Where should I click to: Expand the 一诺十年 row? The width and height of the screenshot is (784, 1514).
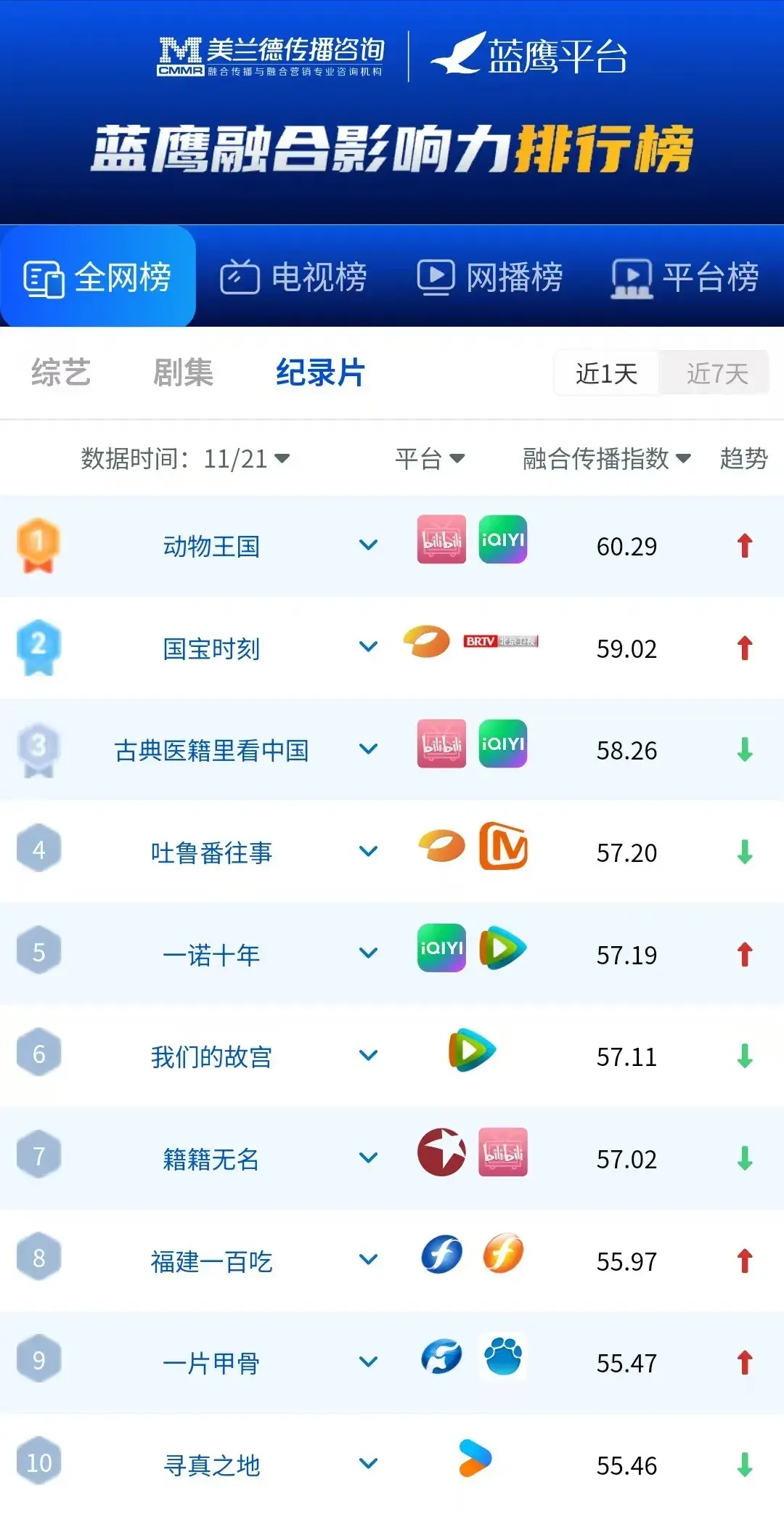tap(369, 953)
